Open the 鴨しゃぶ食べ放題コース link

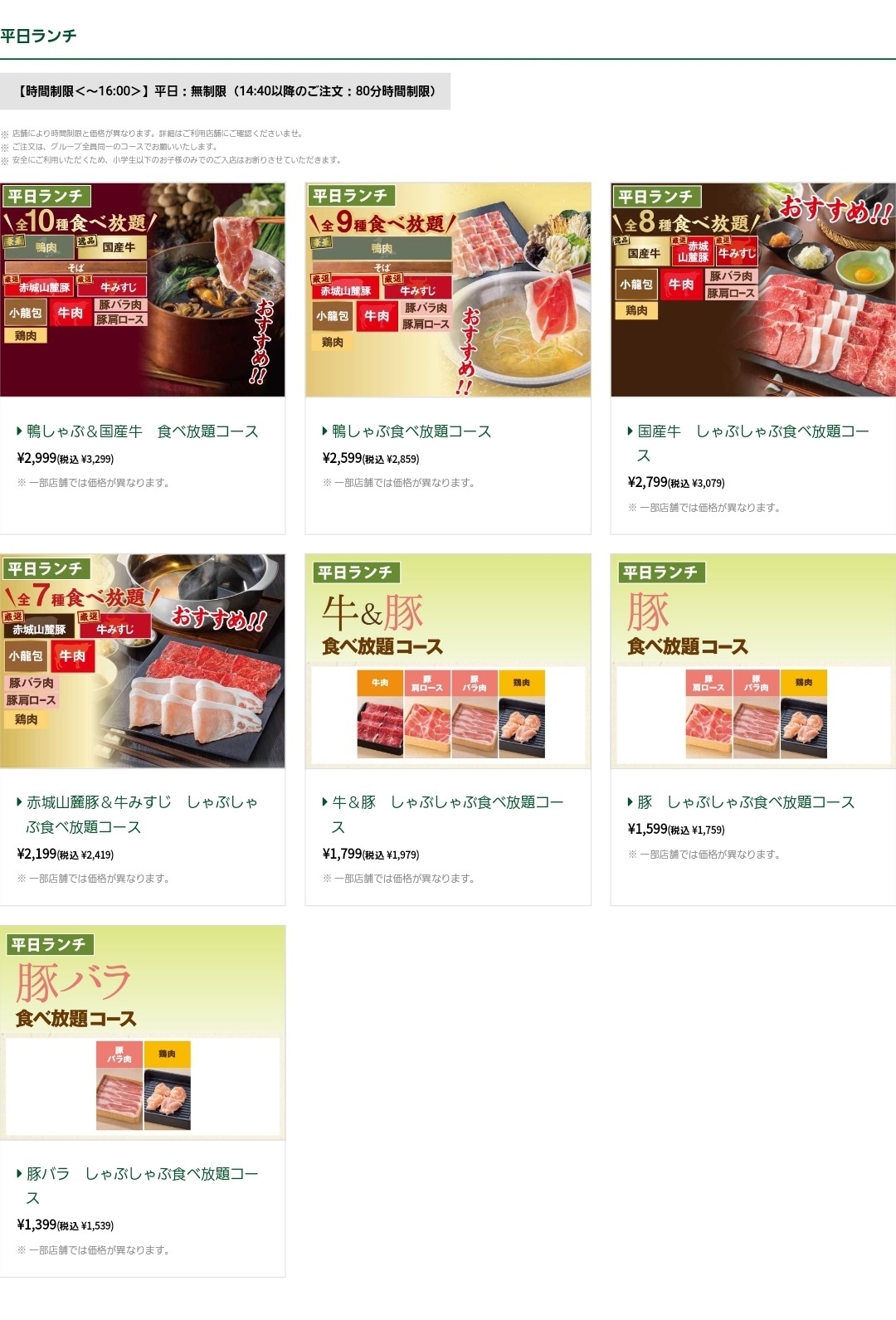tap(411, 431)
